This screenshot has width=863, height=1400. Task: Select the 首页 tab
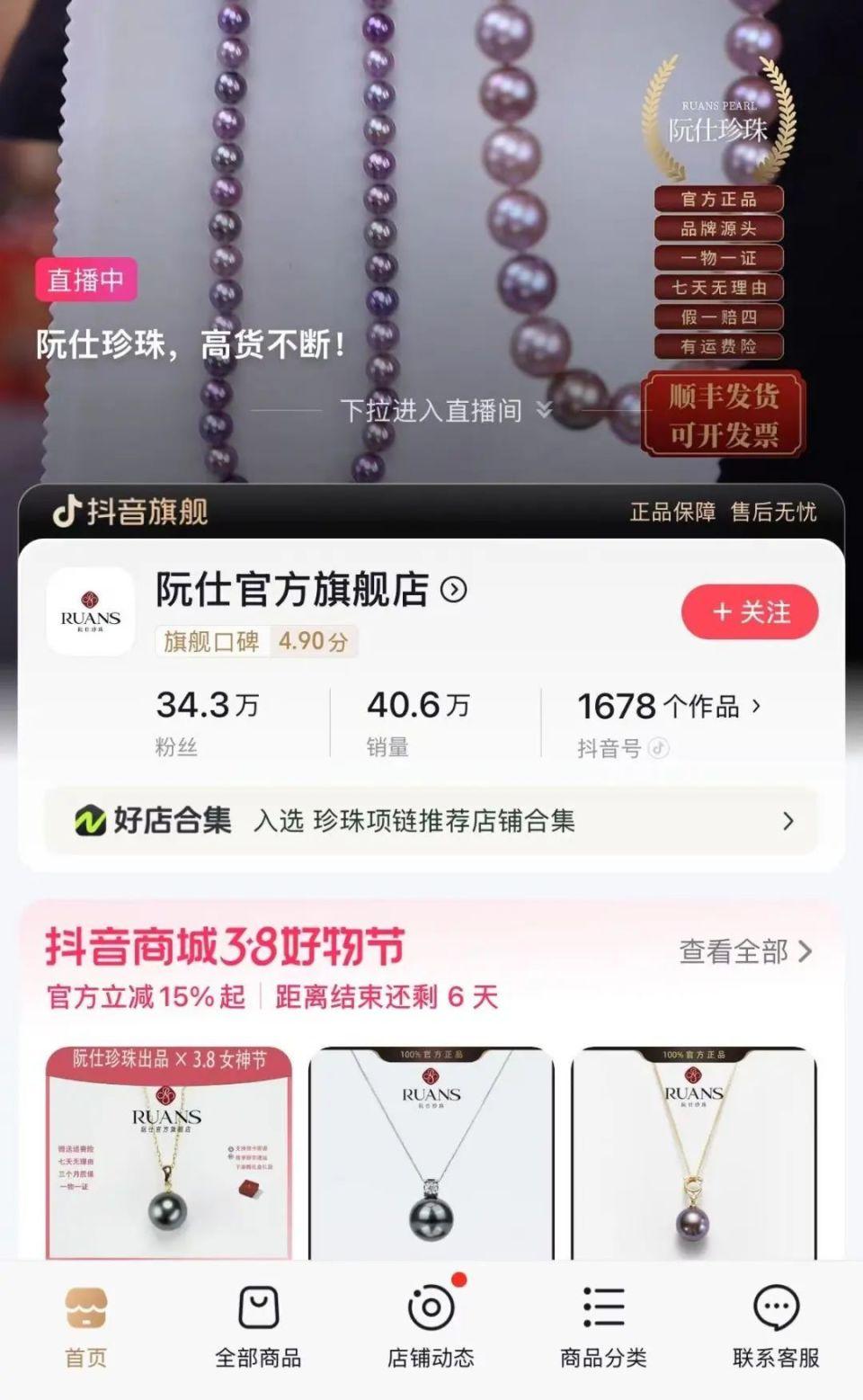(x=86, y=1326)
